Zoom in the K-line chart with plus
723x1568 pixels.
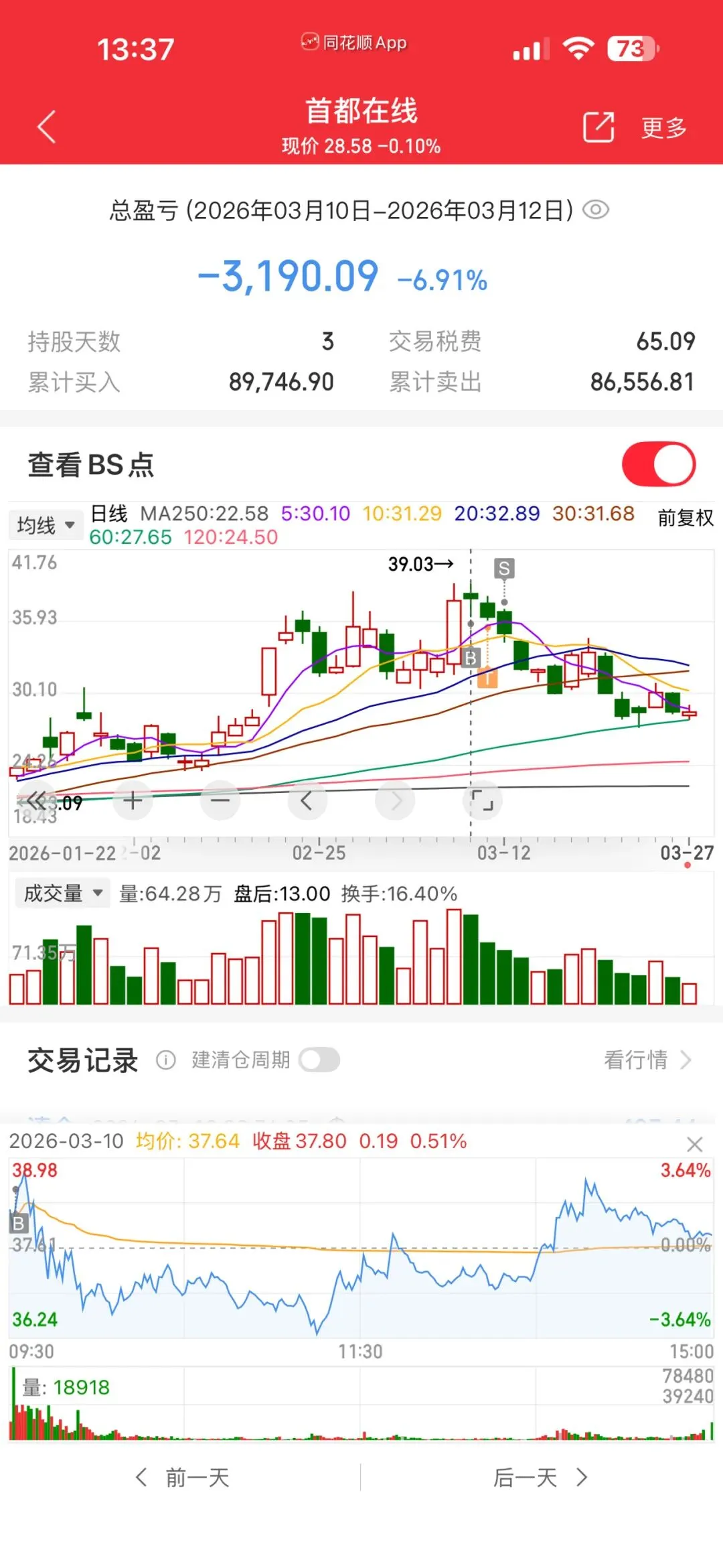pos(133,800)
